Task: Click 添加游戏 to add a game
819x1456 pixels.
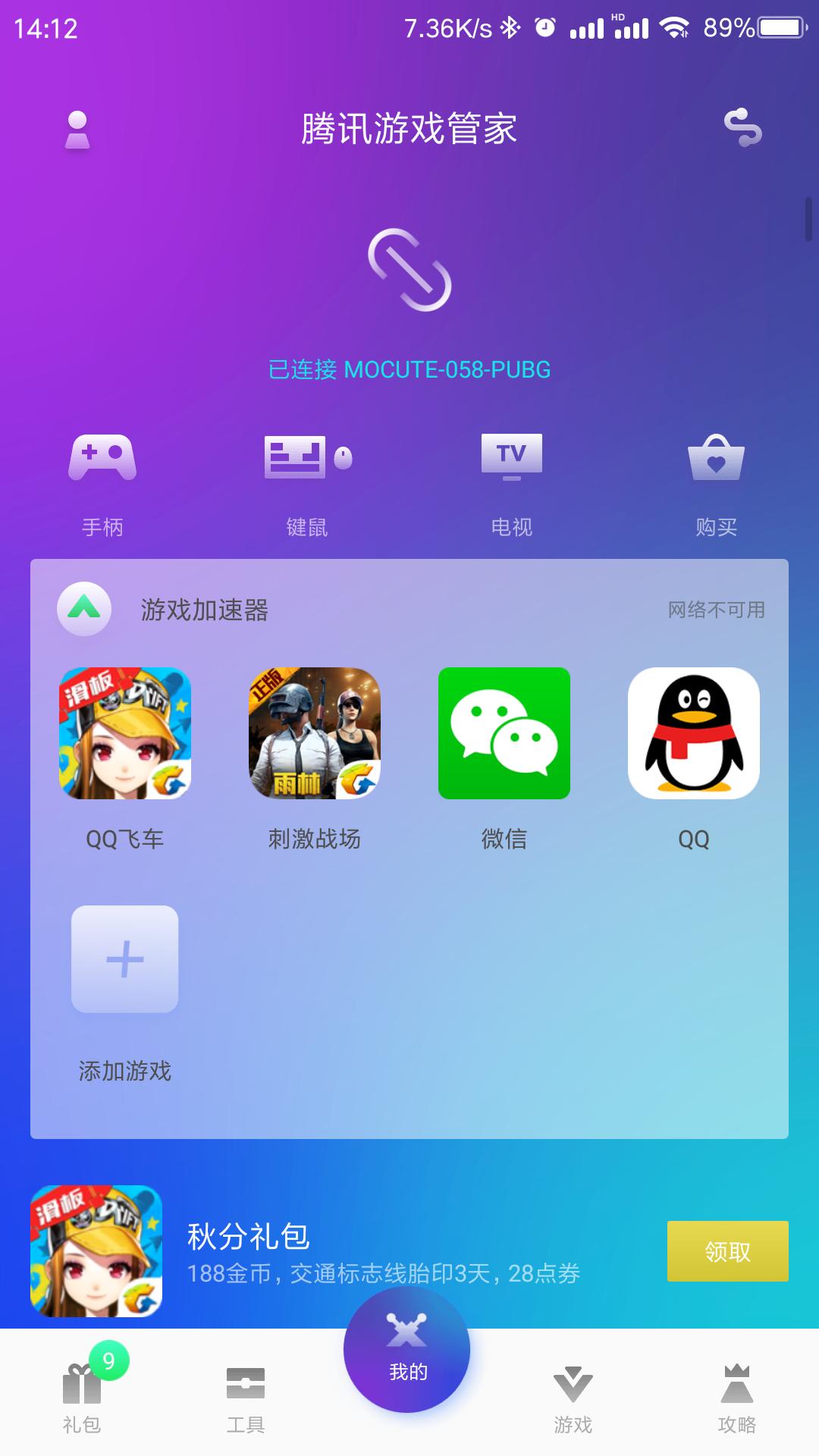Action: coord(124,961)
